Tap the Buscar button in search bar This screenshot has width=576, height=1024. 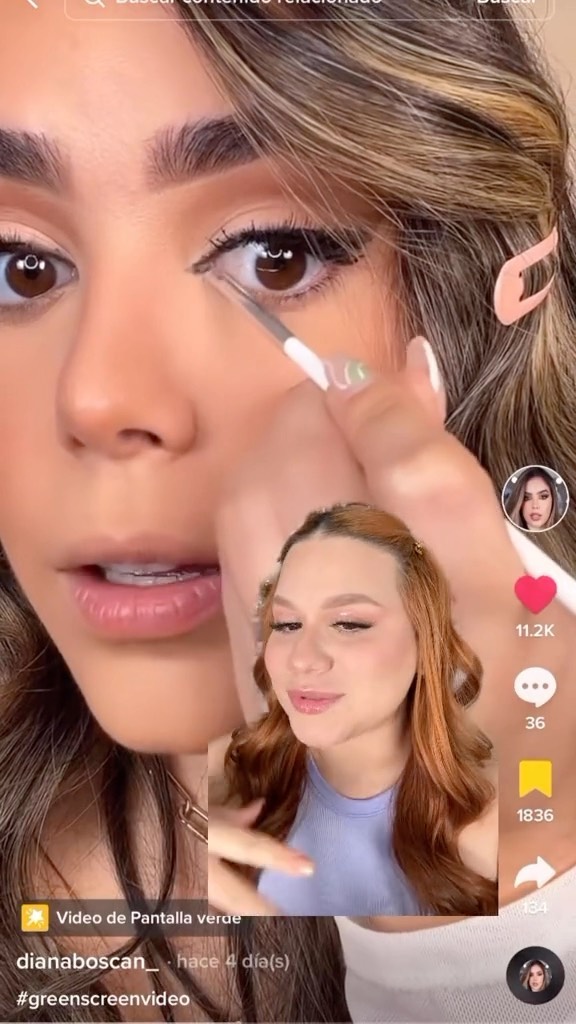pyautogui.click(x=506, y=3)
